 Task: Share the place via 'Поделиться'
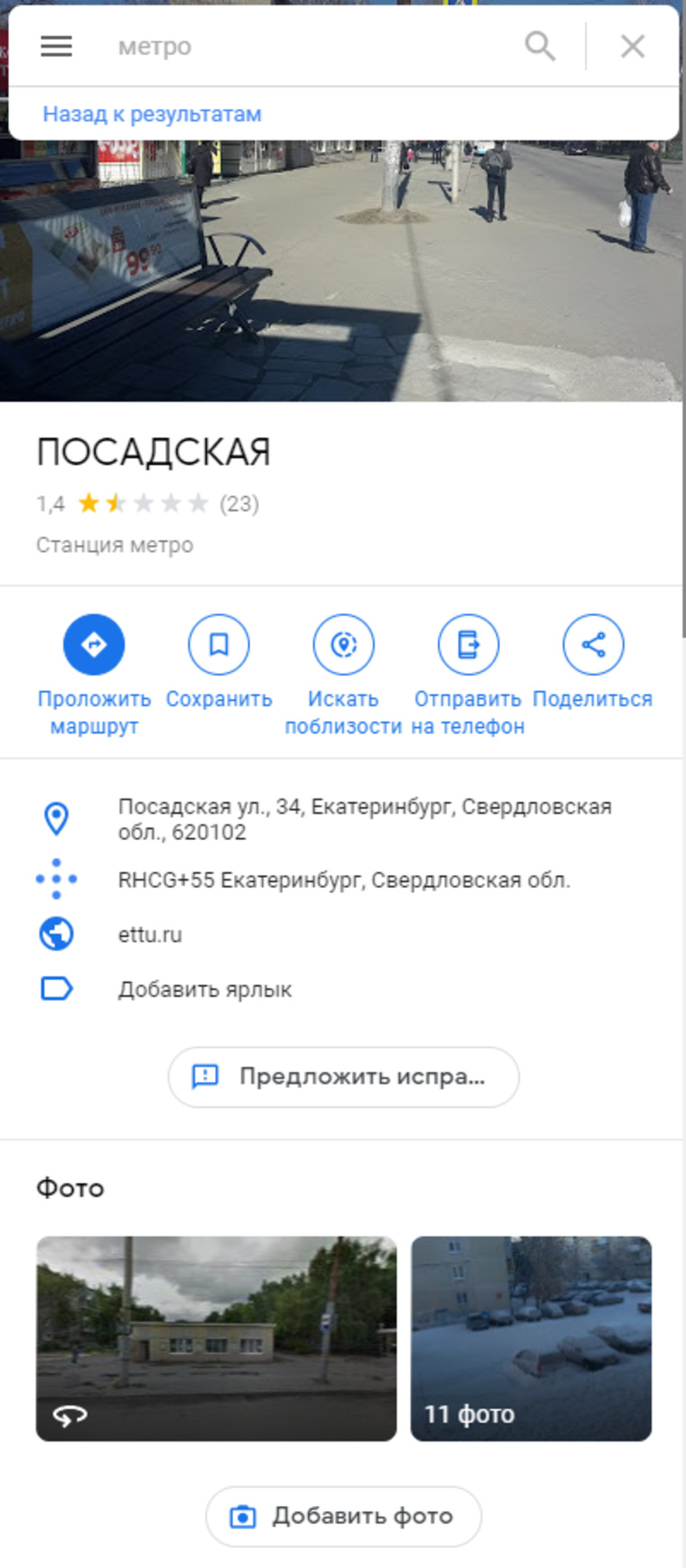[592, 644]
